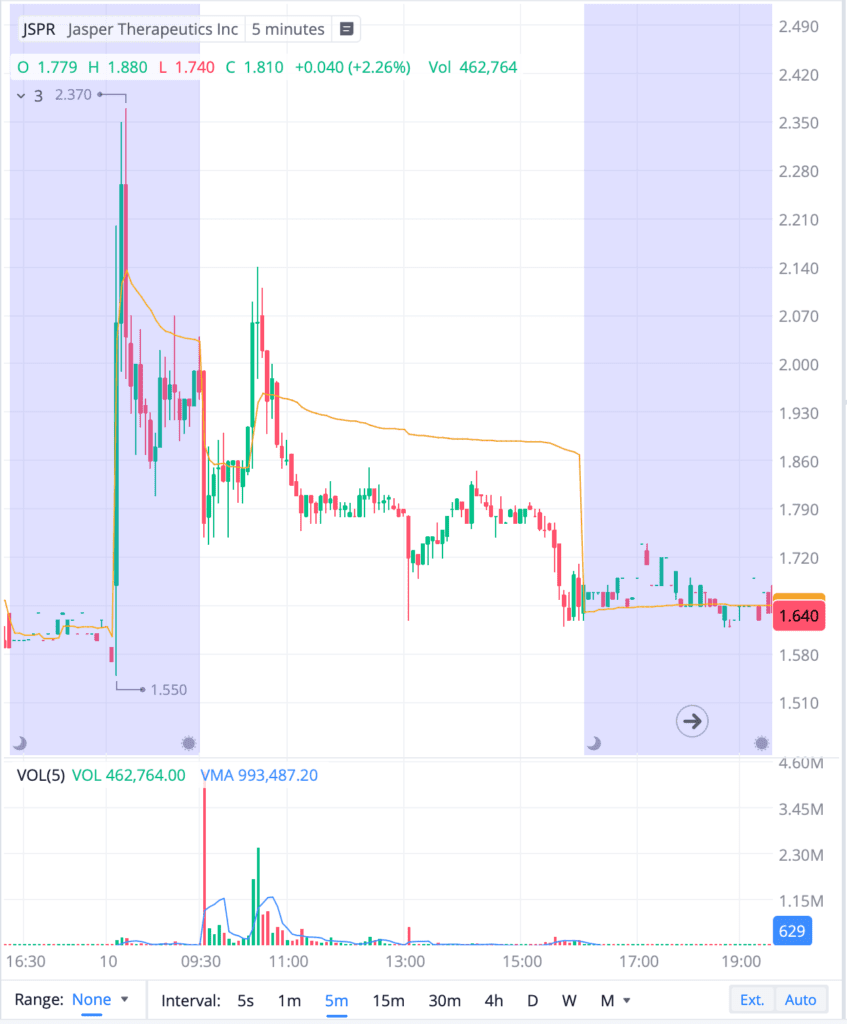847x1024 pixels.
Task: Collapse the indicators list chevron
Action: pos(21,96)
